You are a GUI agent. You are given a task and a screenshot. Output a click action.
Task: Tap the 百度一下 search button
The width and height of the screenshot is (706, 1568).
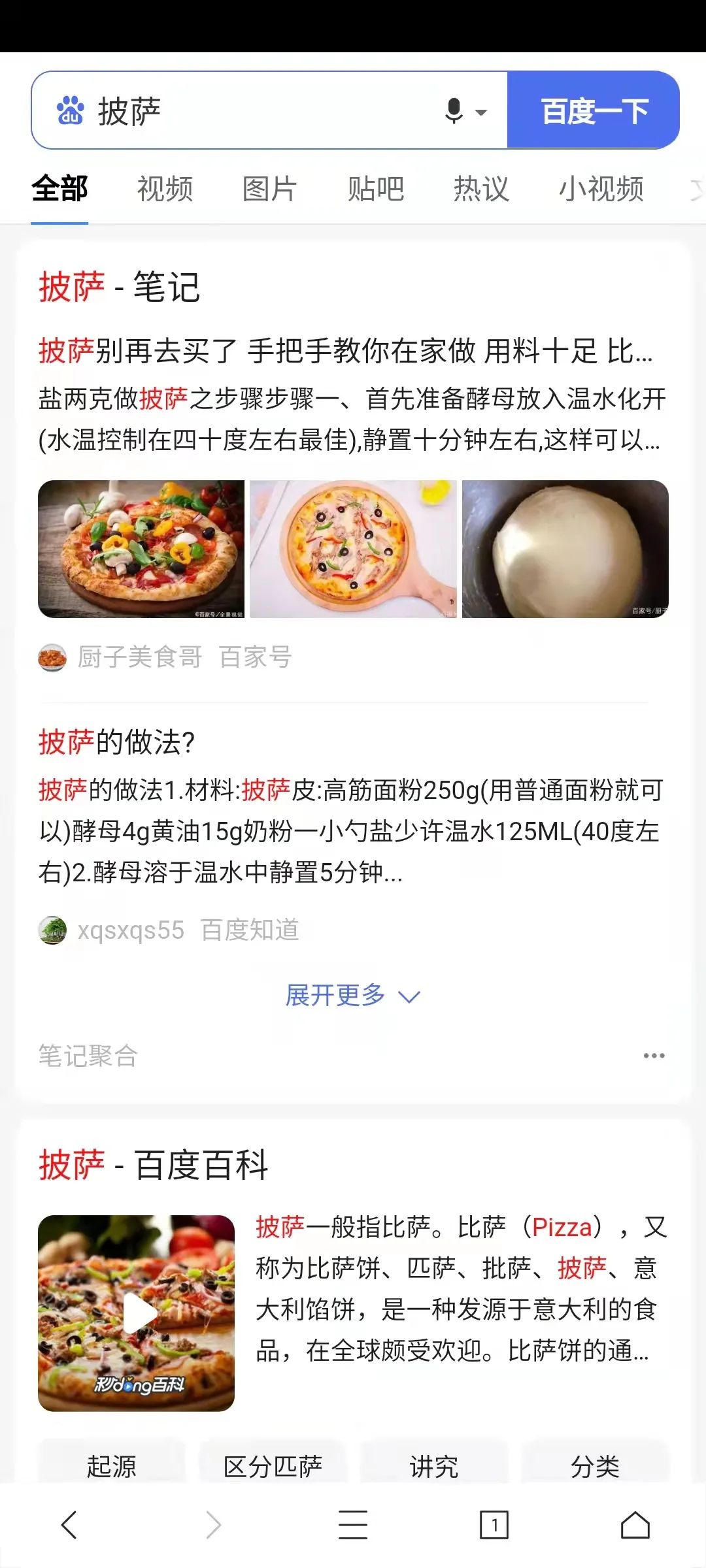click(594, 111)
